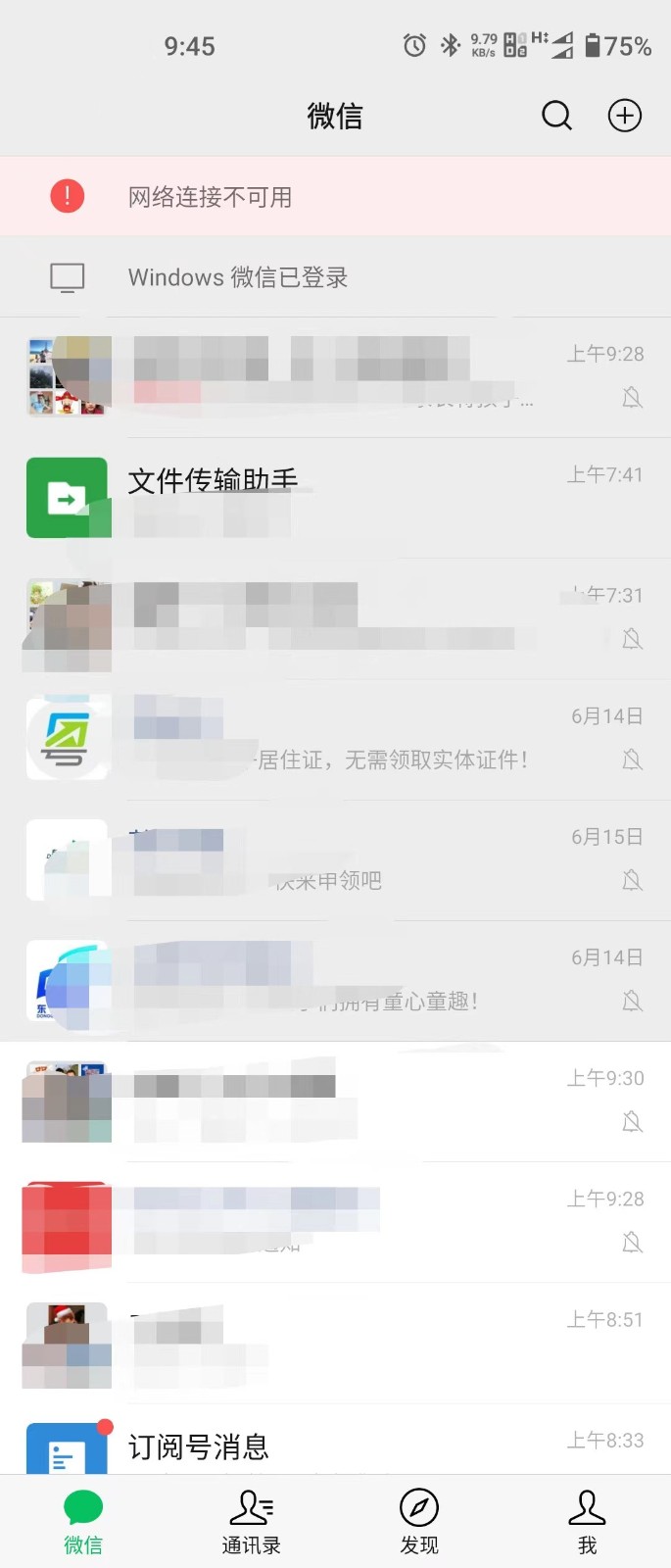Open the chat timestamped 上午7:31

click(335, 619)
